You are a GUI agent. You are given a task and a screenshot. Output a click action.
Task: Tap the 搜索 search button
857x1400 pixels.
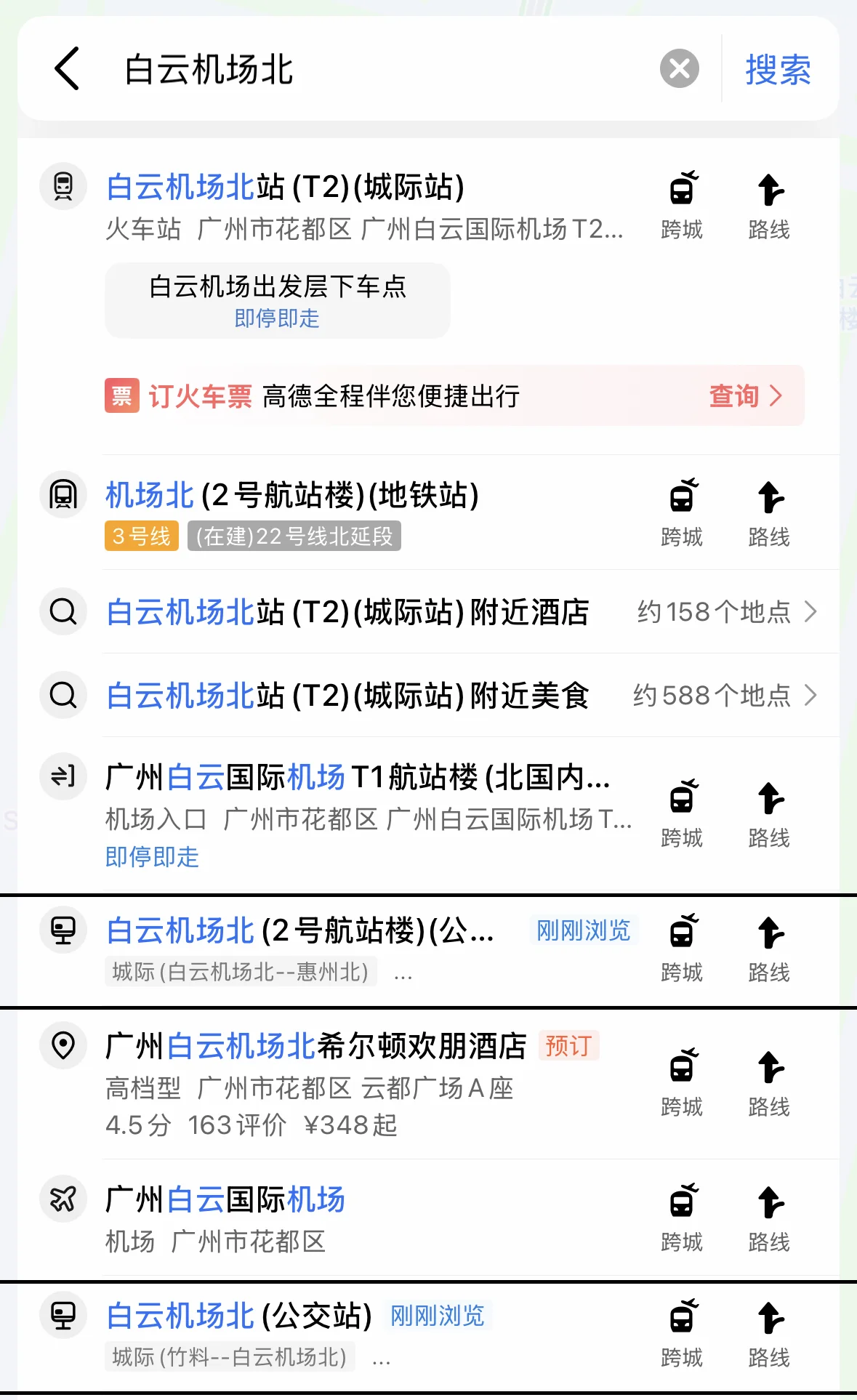coord(776,69)
